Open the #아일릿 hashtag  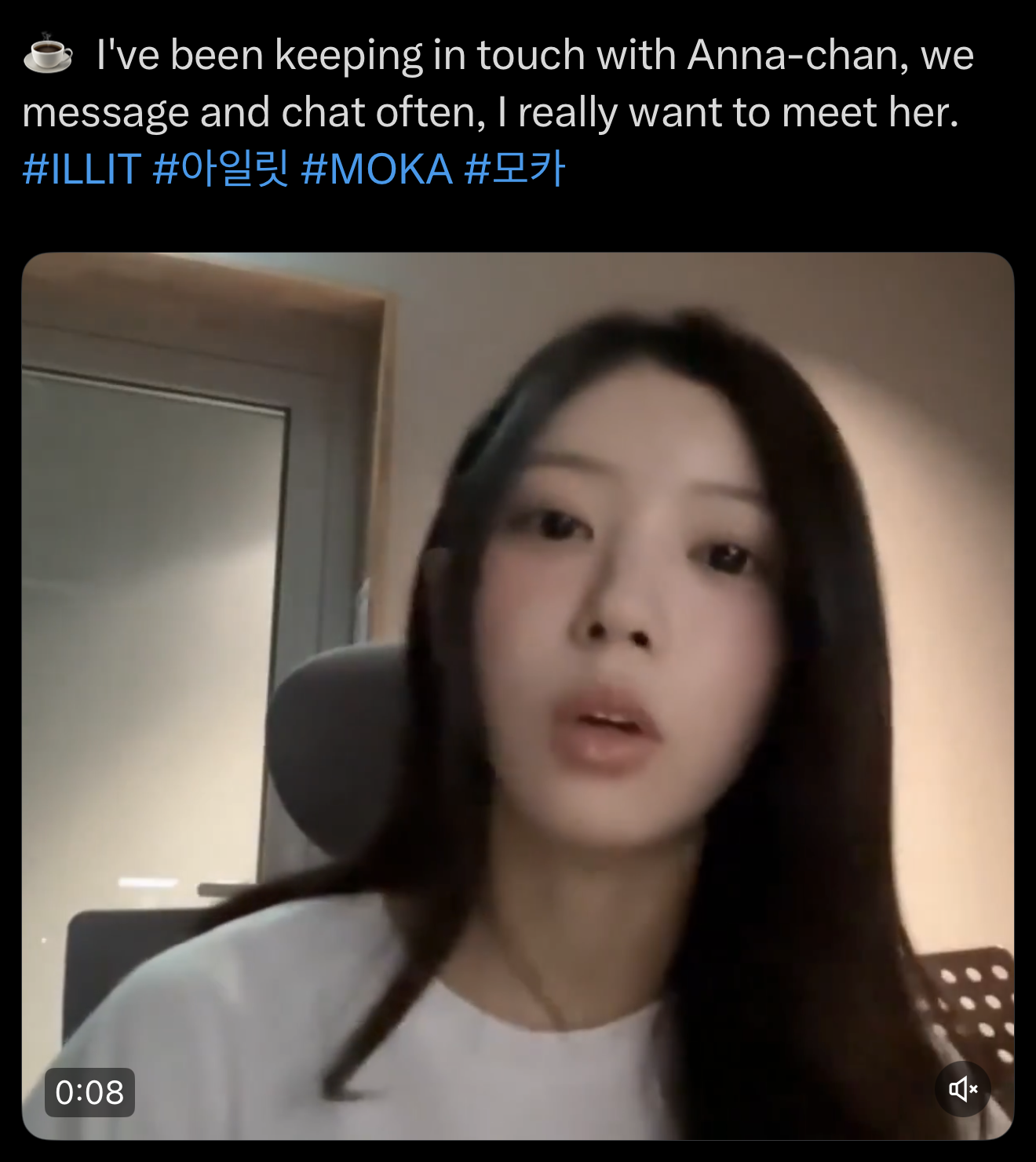click(x=221, y=169)
